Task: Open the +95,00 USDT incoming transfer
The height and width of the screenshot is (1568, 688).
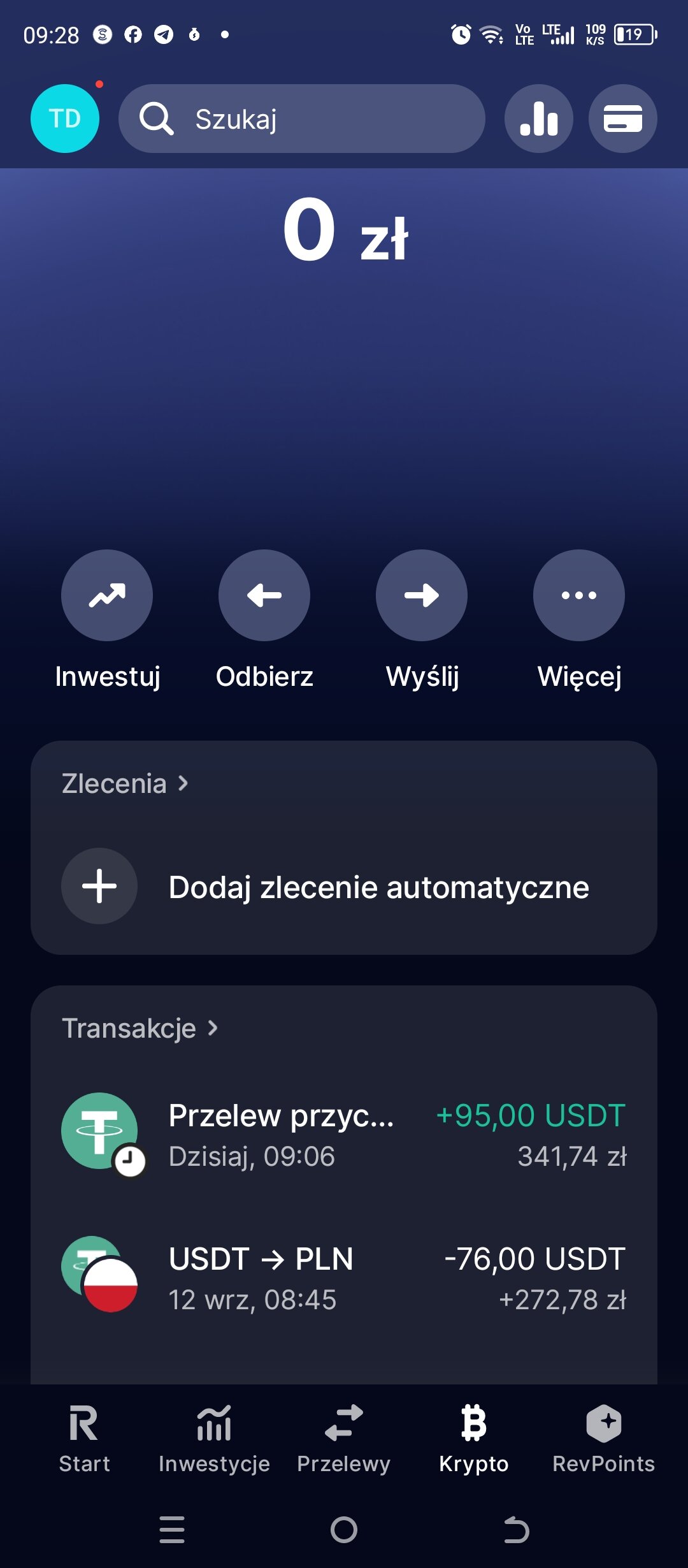Action: click(344, 1135)
